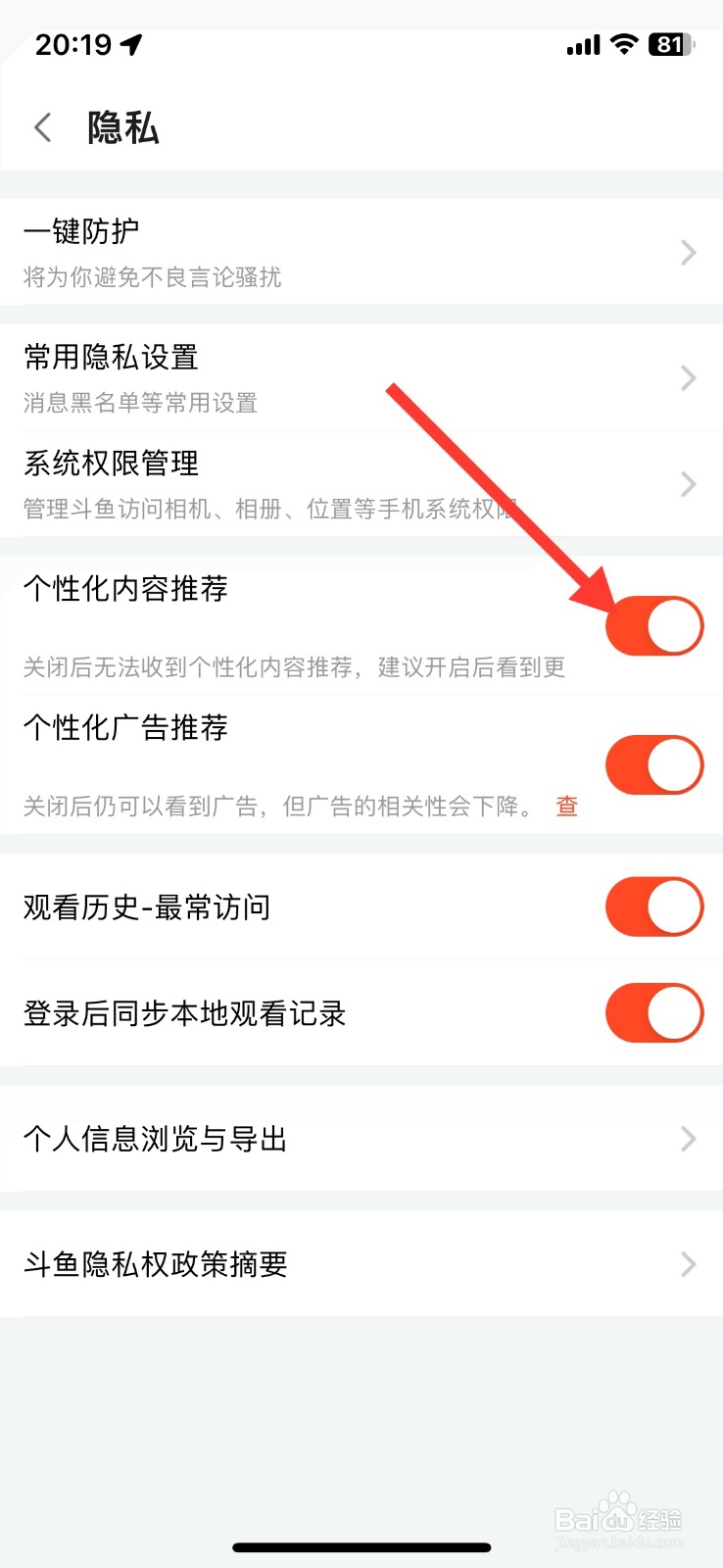Expand 系统权限管理 with the chevron
This screenshot has height=1568, width=723.
[x=687, y=483]
